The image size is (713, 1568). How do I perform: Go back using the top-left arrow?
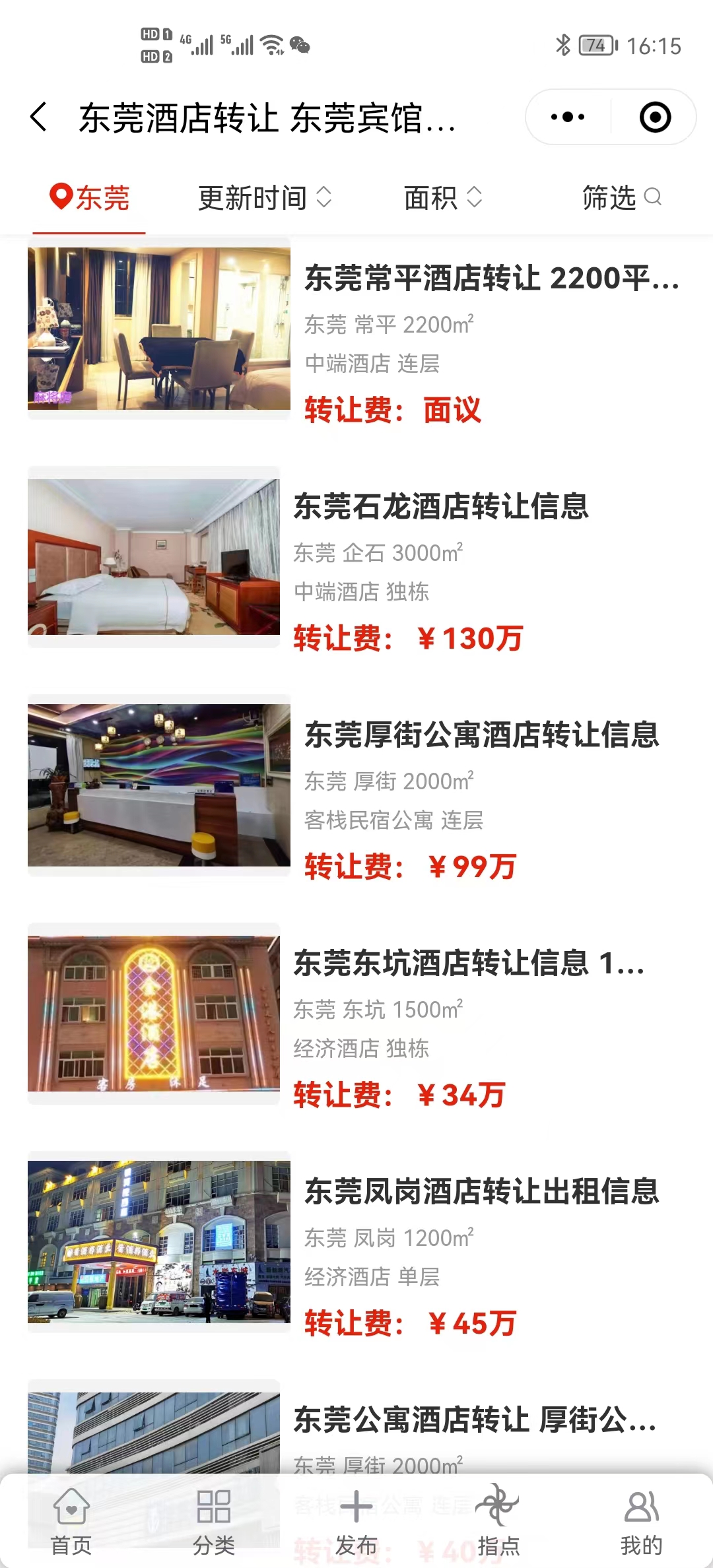click(40, 117)
